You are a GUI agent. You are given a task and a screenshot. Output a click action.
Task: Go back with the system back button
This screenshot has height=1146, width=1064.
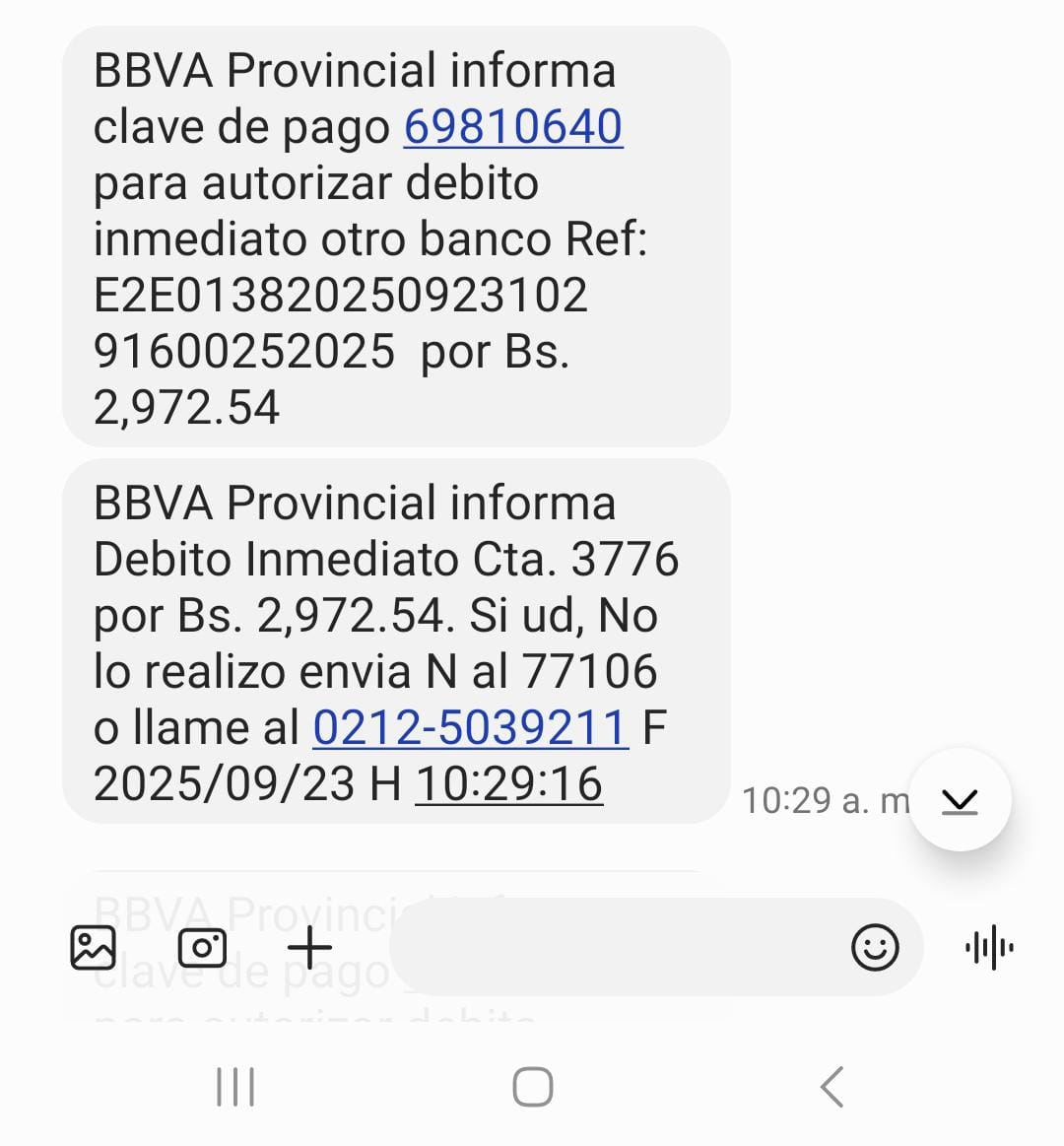tap(831, 1087)
